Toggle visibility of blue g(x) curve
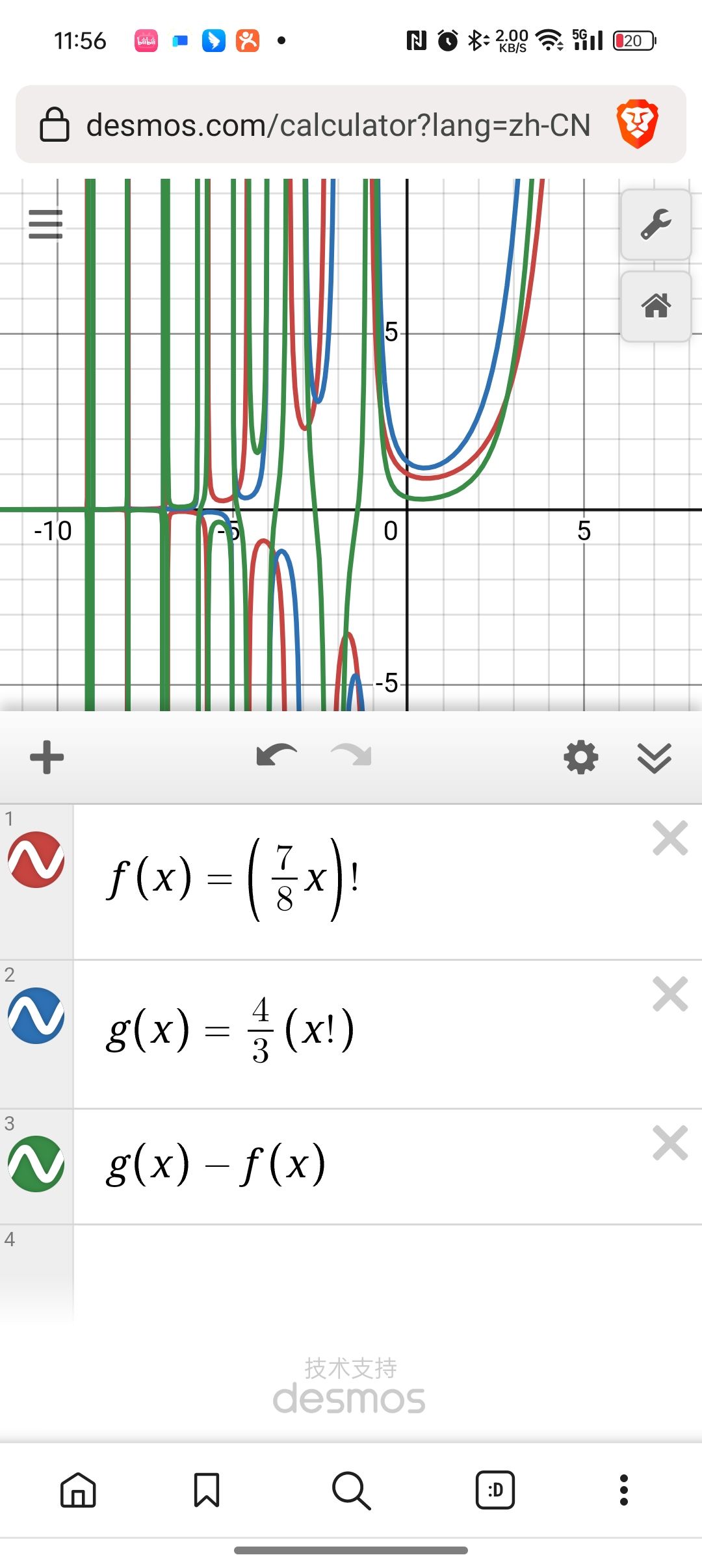 36,1015
